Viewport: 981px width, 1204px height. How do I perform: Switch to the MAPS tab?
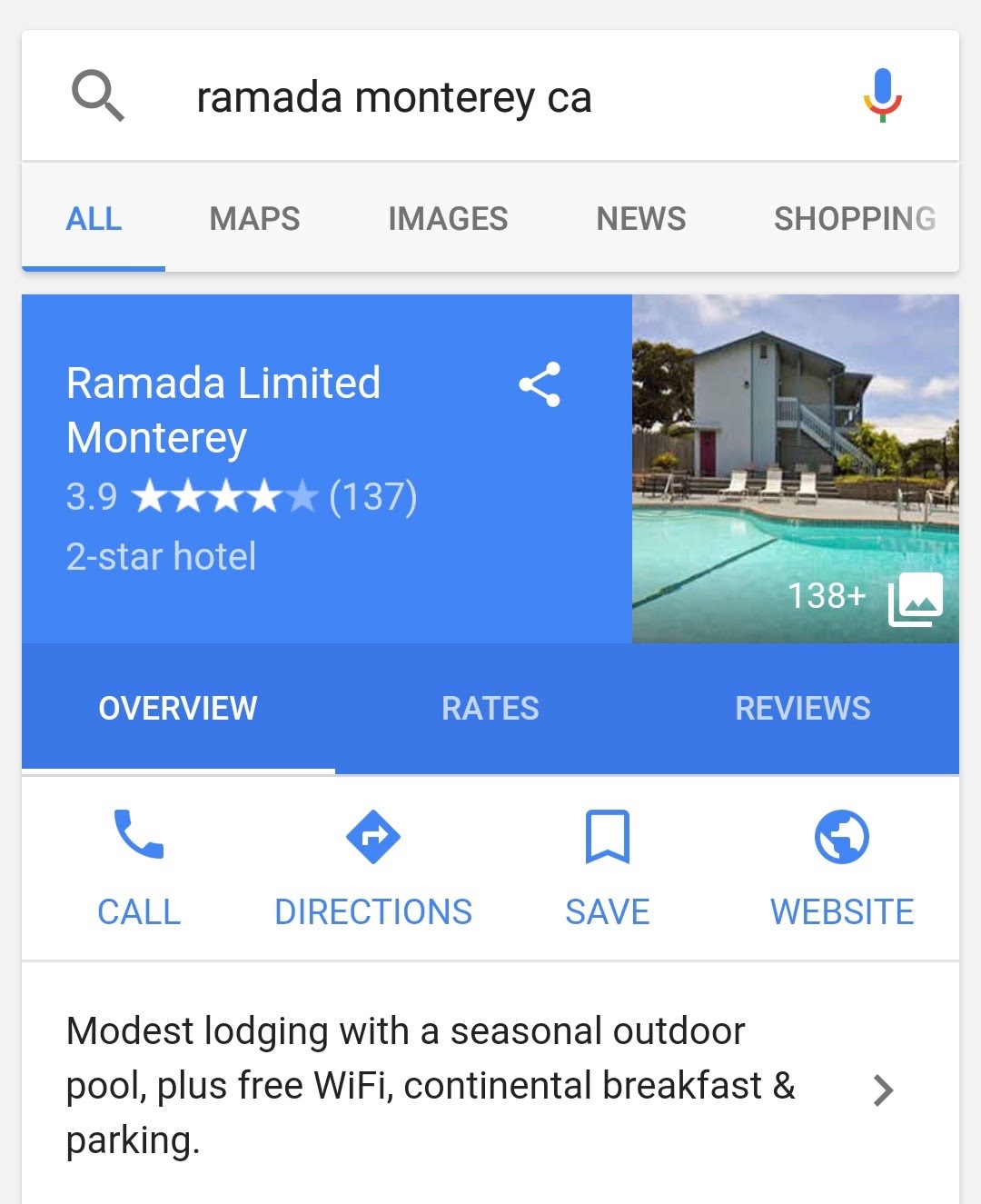click(x=254, y=218)
